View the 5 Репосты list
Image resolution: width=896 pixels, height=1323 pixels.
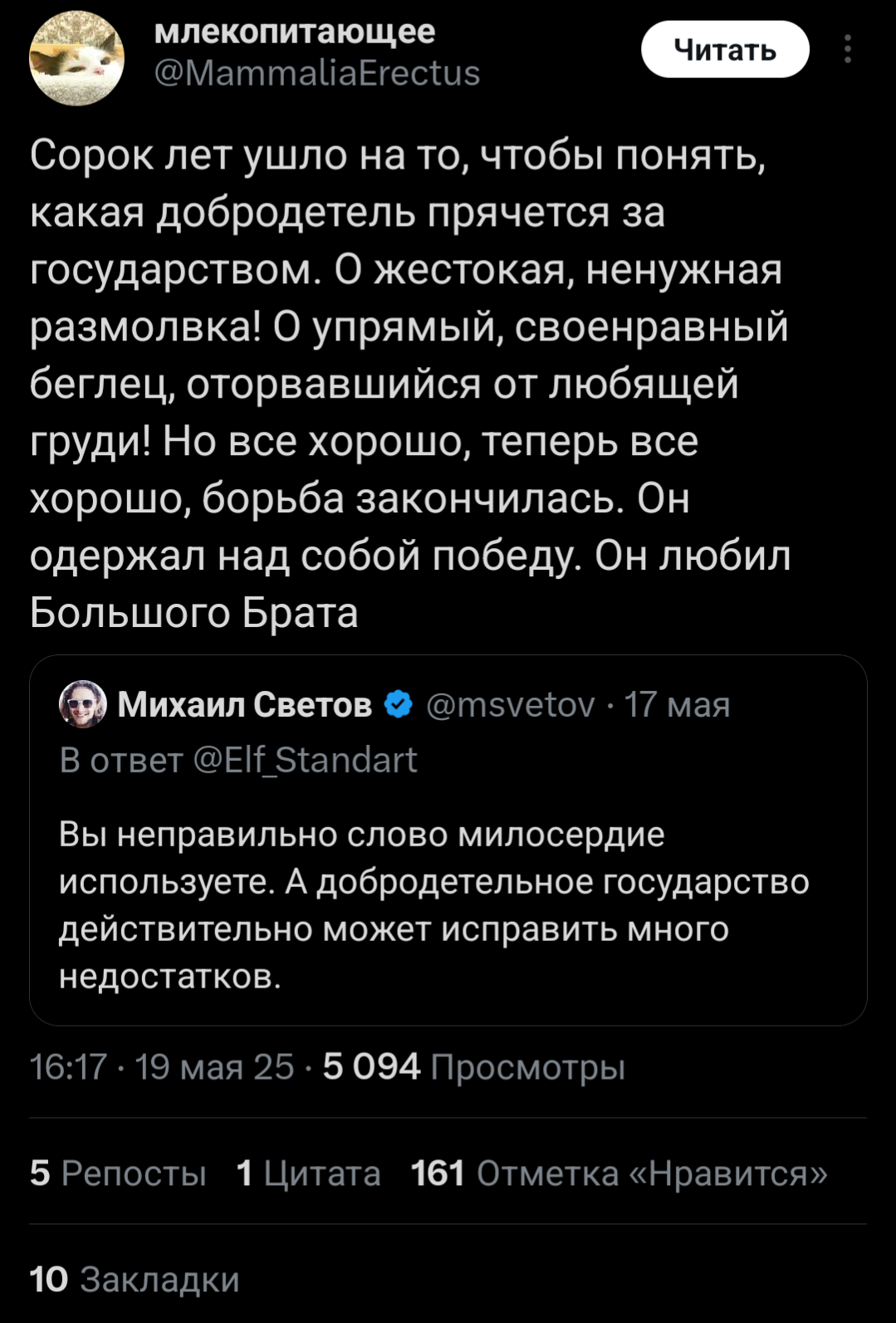[x=118, y=1174]
